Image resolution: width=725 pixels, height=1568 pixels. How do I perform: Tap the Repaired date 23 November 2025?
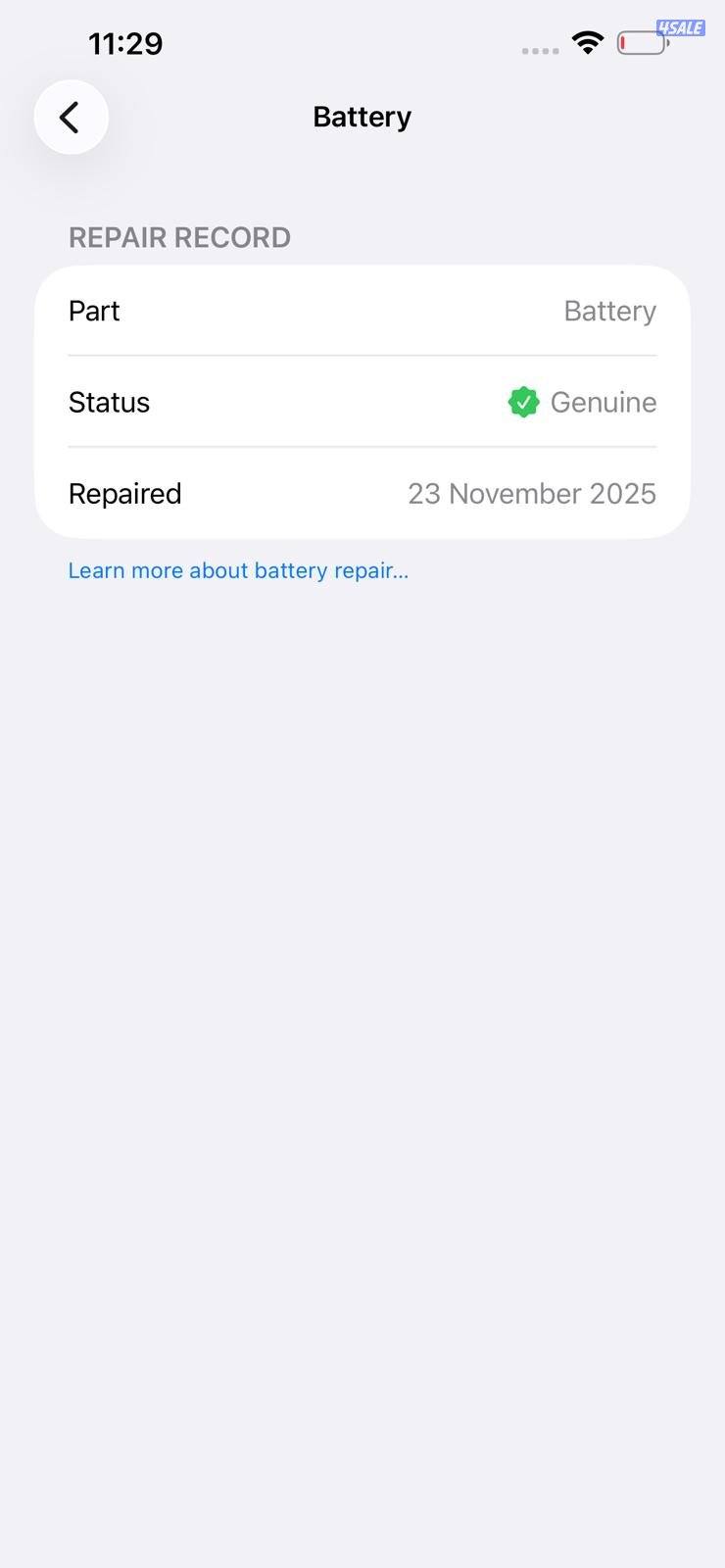point(531,493)
